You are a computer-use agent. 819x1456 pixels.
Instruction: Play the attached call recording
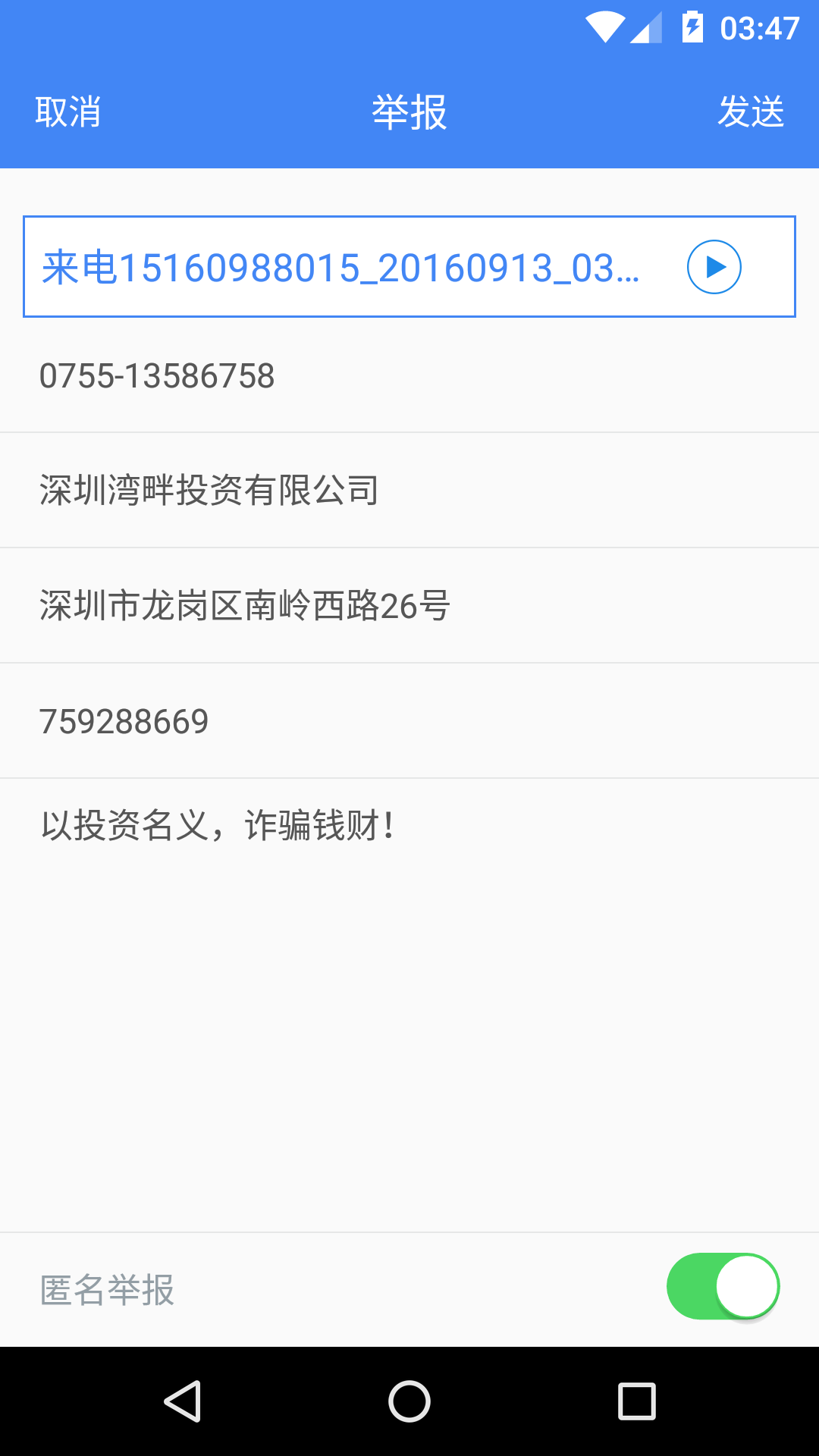[714, 267]
